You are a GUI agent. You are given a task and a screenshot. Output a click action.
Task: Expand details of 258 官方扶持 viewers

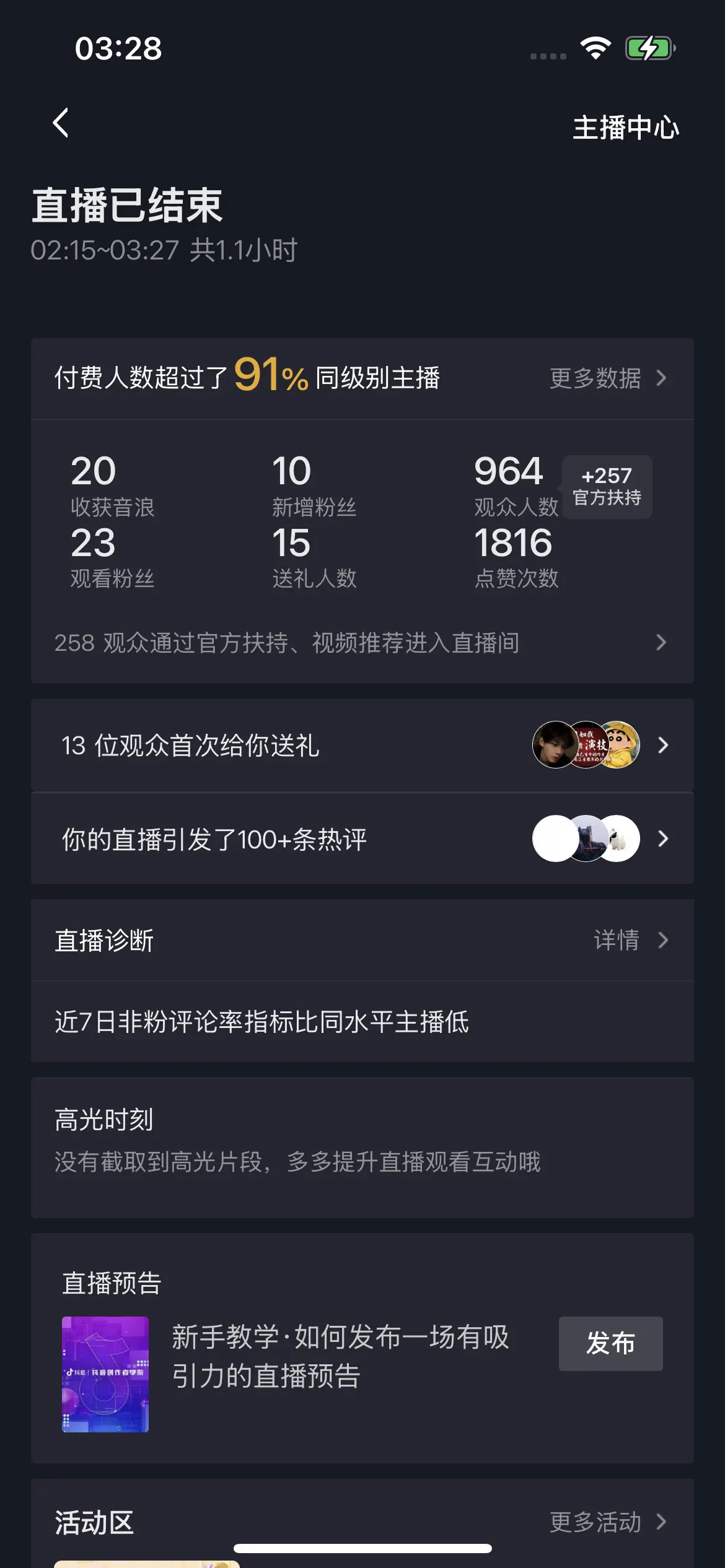pos(362,643)
